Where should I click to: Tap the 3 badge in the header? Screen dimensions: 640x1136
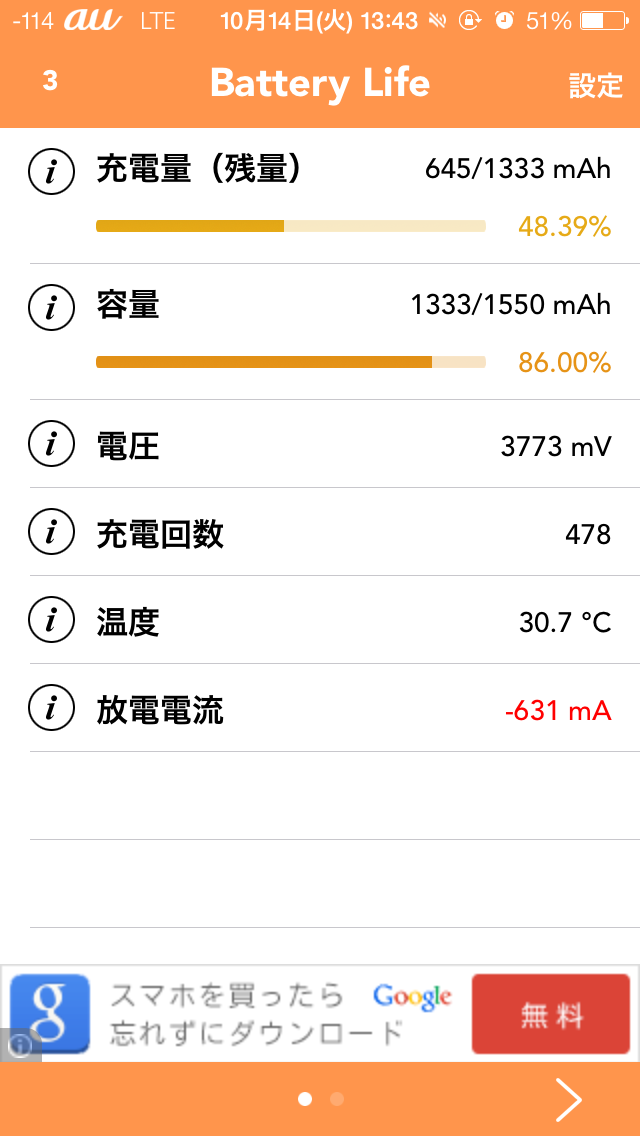click(50, 82)
